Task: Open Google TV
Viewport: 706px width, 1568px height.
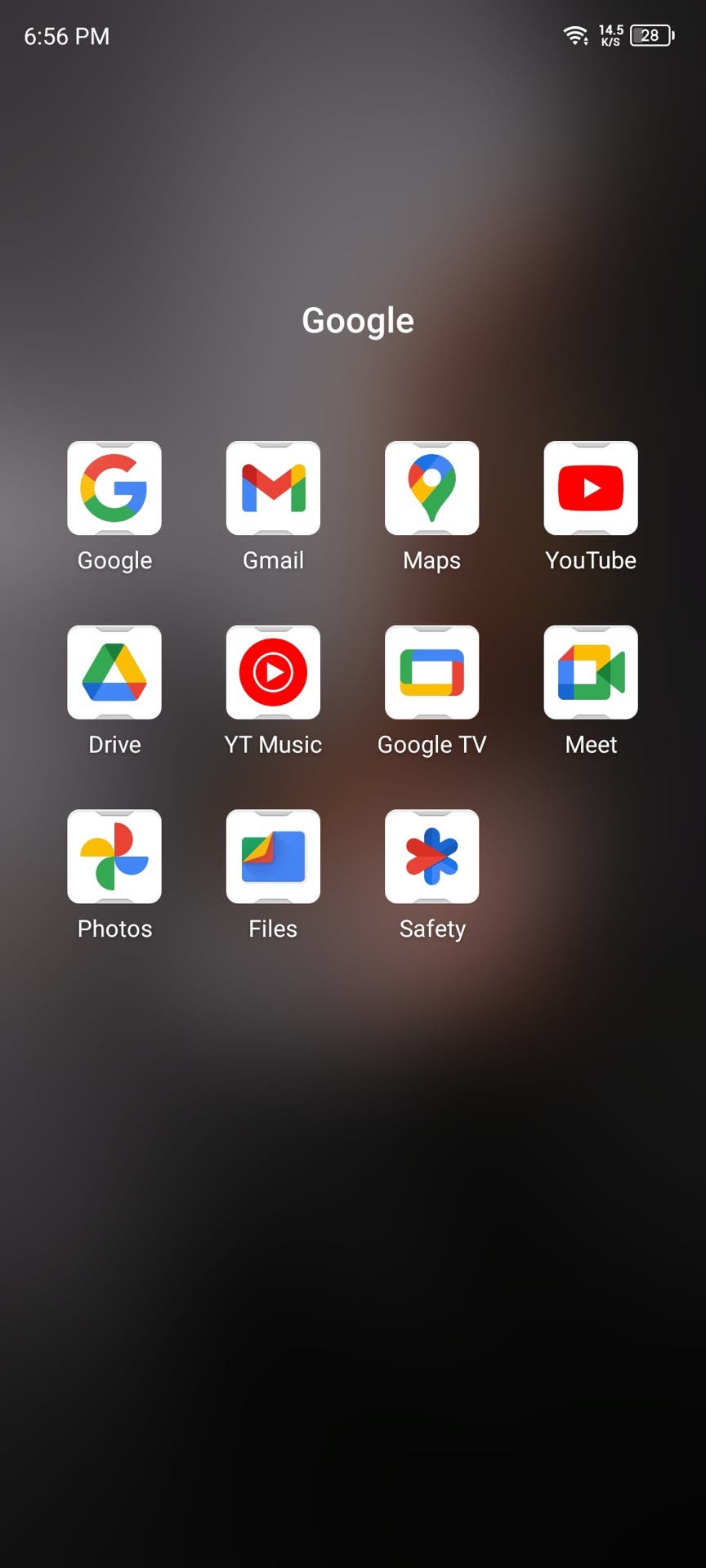Action: tap(431, 672)
